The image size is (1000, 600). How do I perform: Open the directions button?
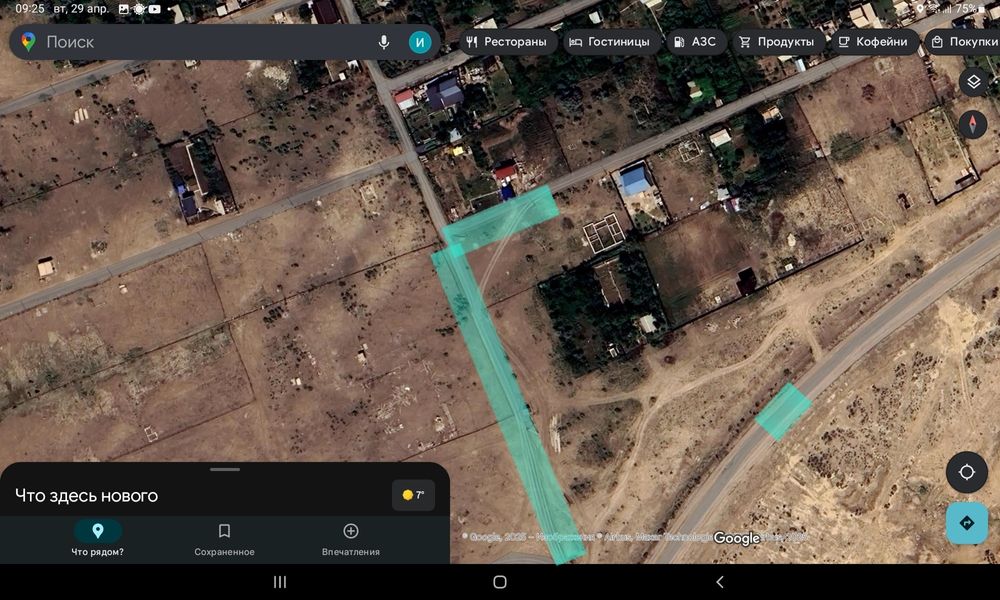pos(967,523)
